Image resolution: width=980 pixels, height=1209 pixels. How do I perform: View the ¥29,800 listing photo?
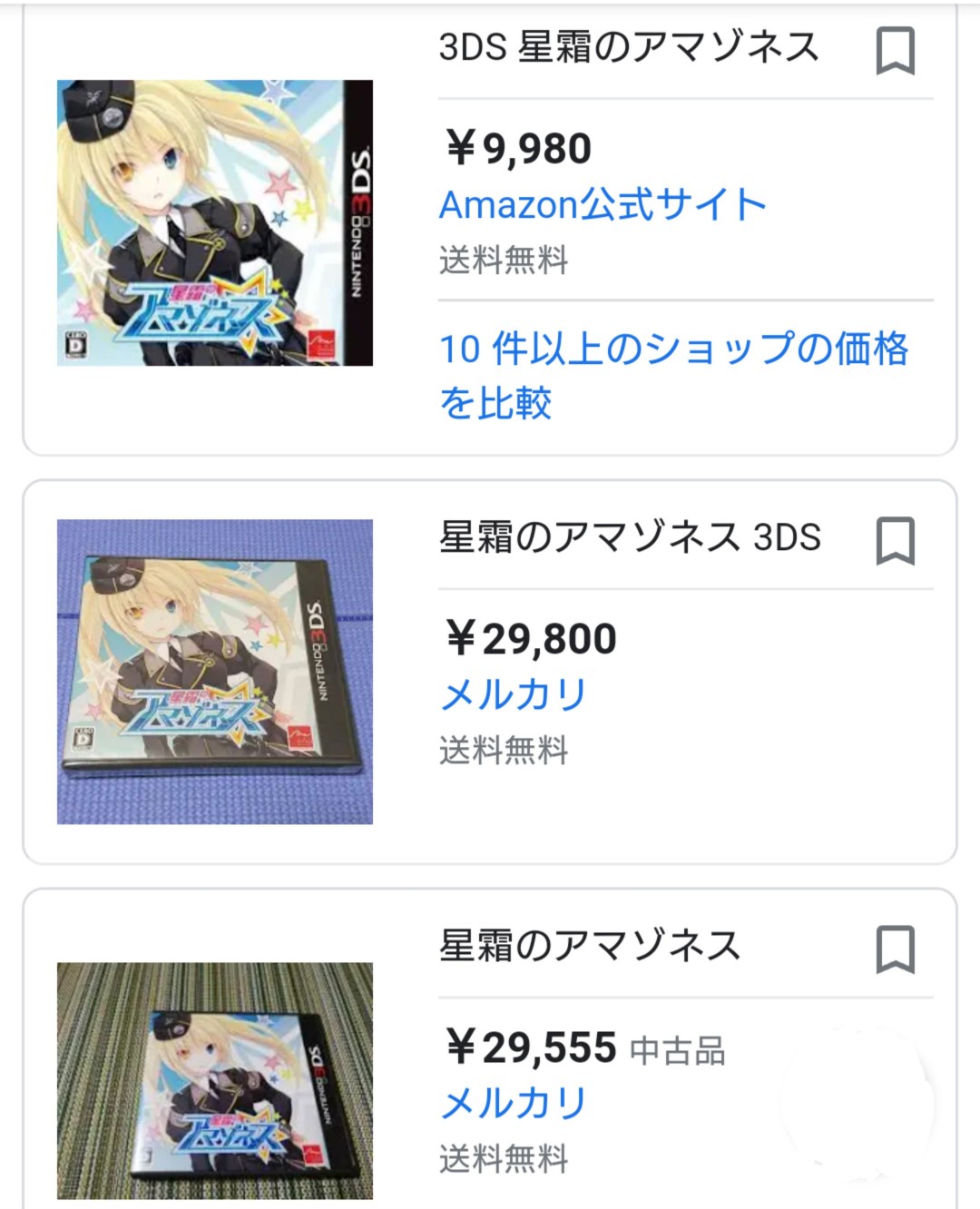point(215,672)
